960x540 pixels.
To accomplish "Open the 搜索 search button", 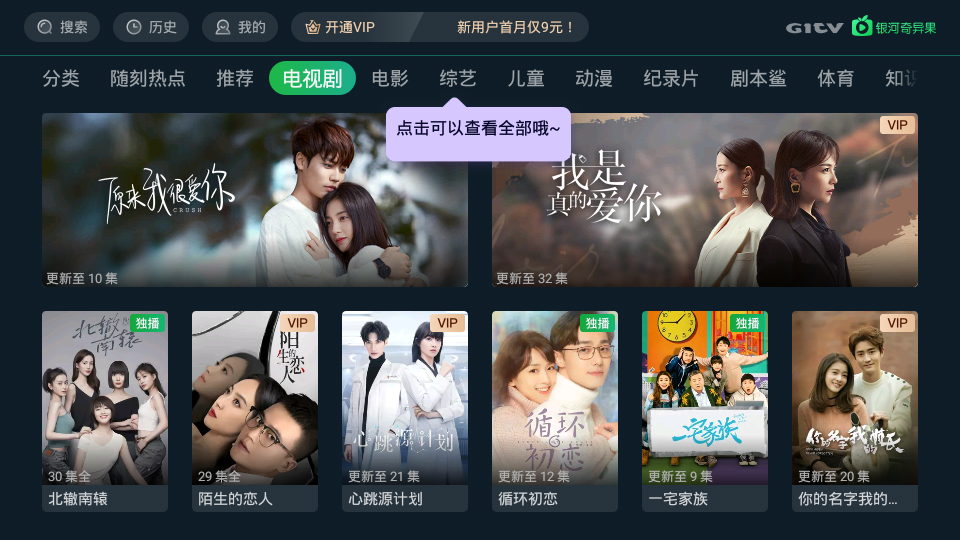I will tap(62, 27).
